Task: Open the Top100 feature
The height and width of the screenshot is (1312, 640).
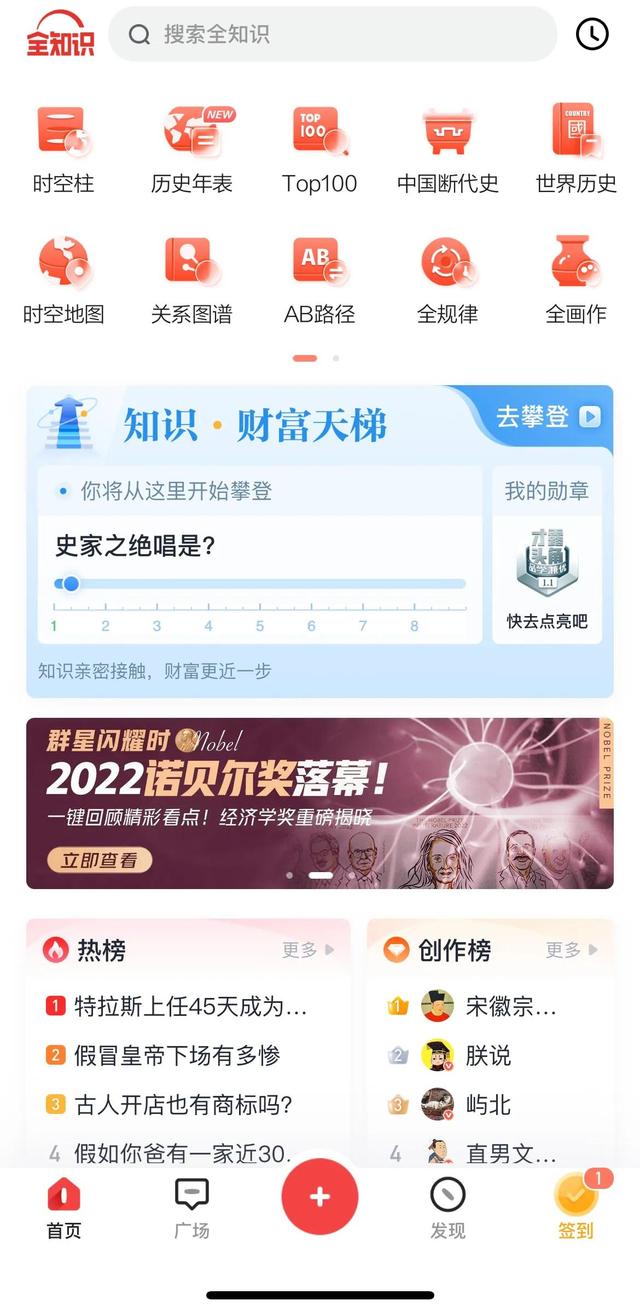Action: tap(320, 149)
